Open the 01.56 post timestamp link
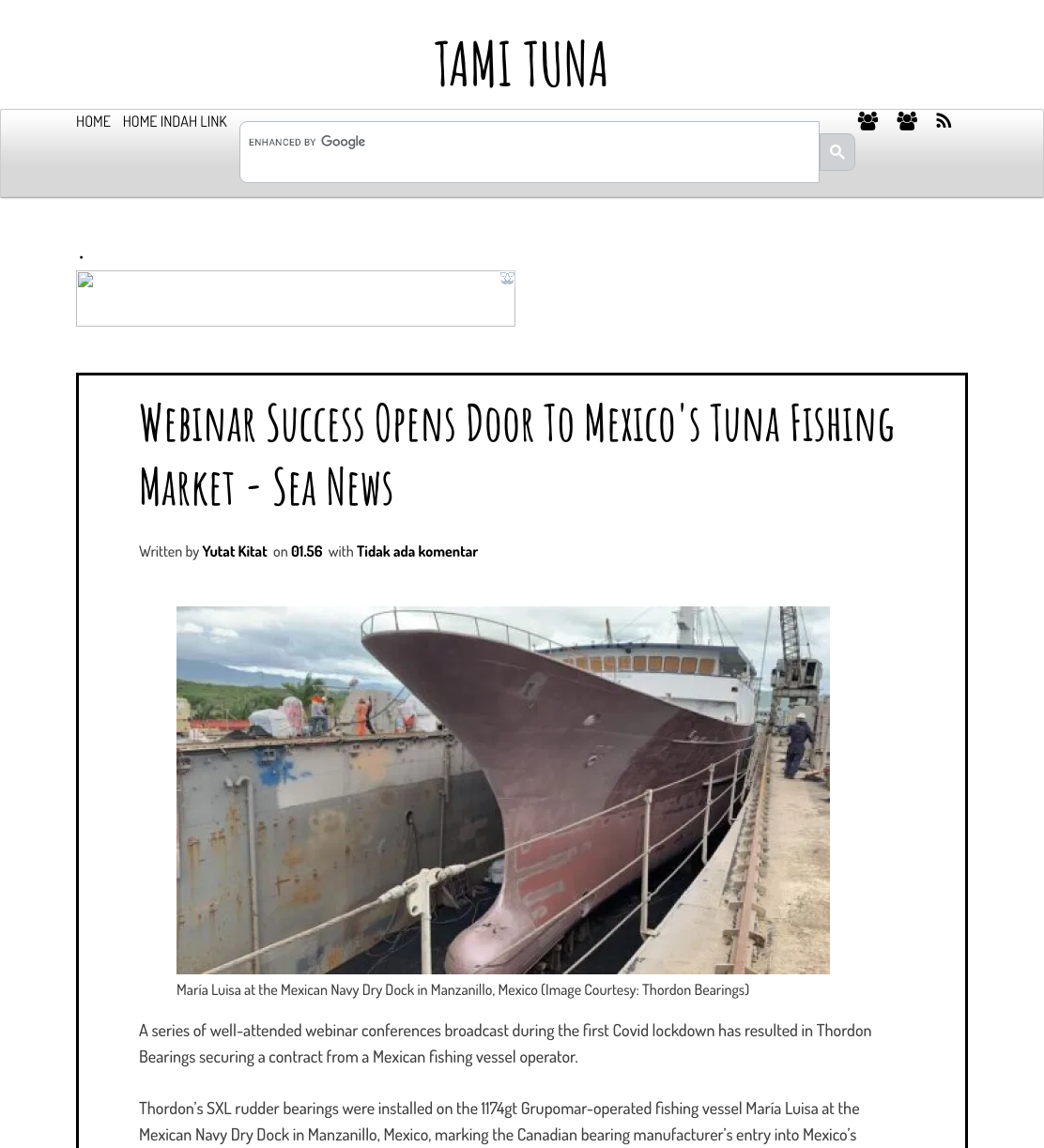This screenshot has width=1044, height=1148. (x=306, y=551)
